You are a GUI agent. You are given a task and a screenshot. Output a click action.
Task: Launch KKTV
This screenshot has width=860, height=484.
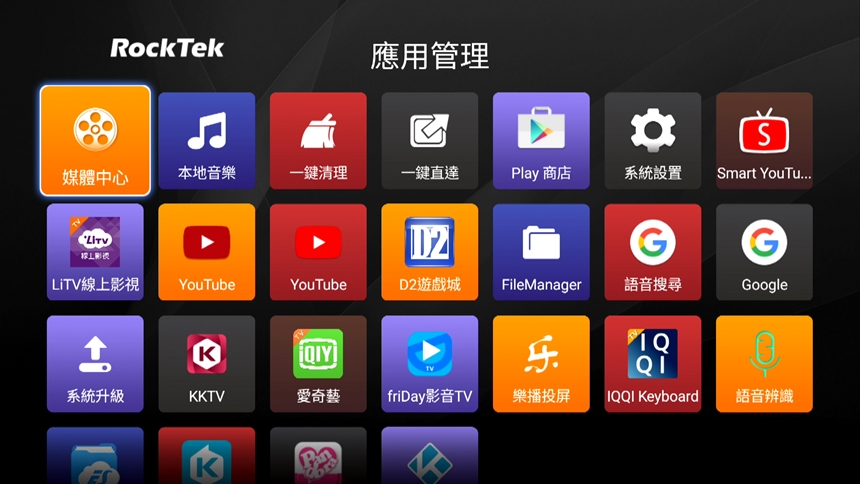[x=207, y=364]
